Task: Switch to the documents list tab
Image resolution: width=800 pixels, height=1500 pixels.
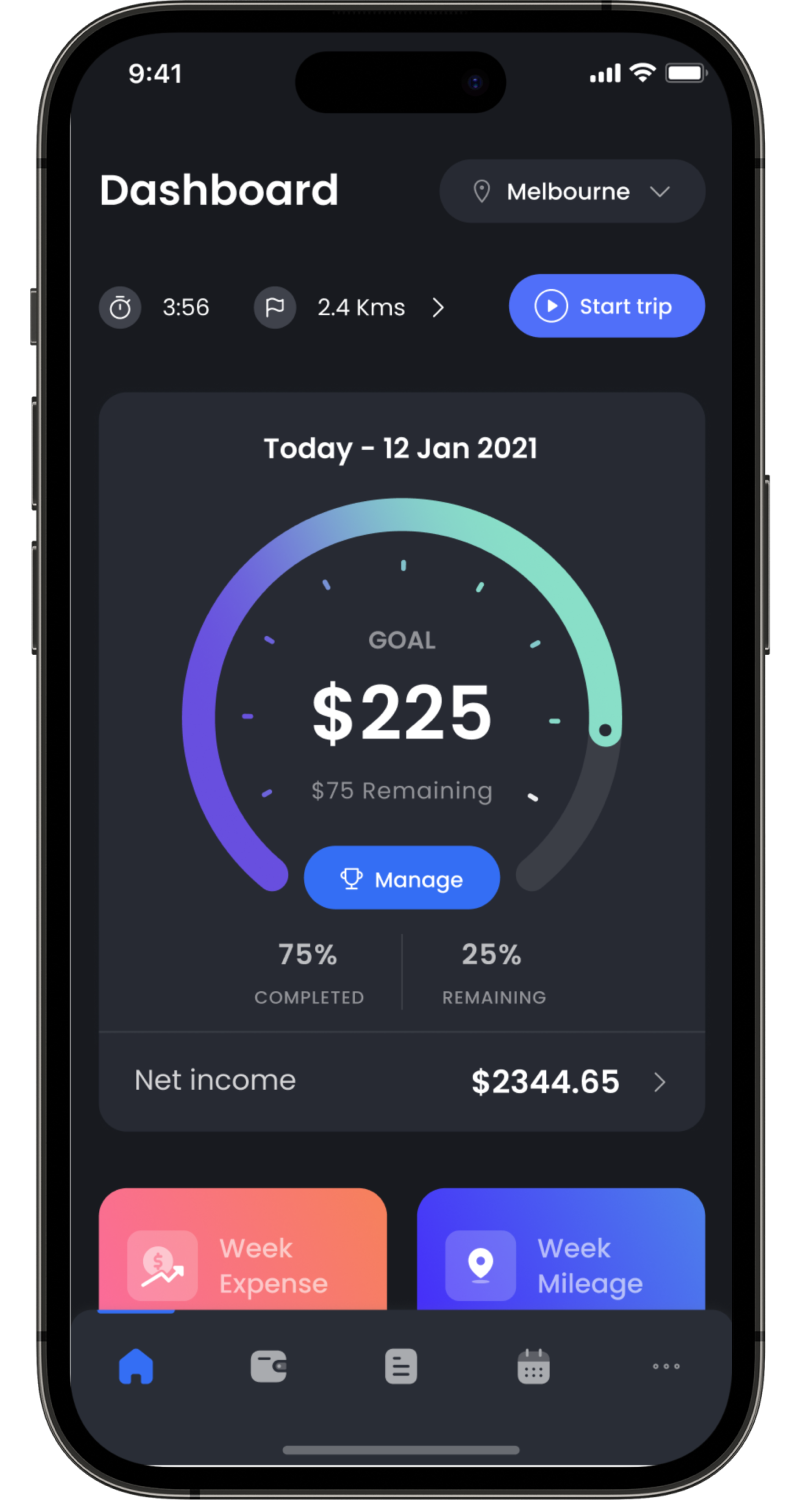Action: (x=401, y=1366)
